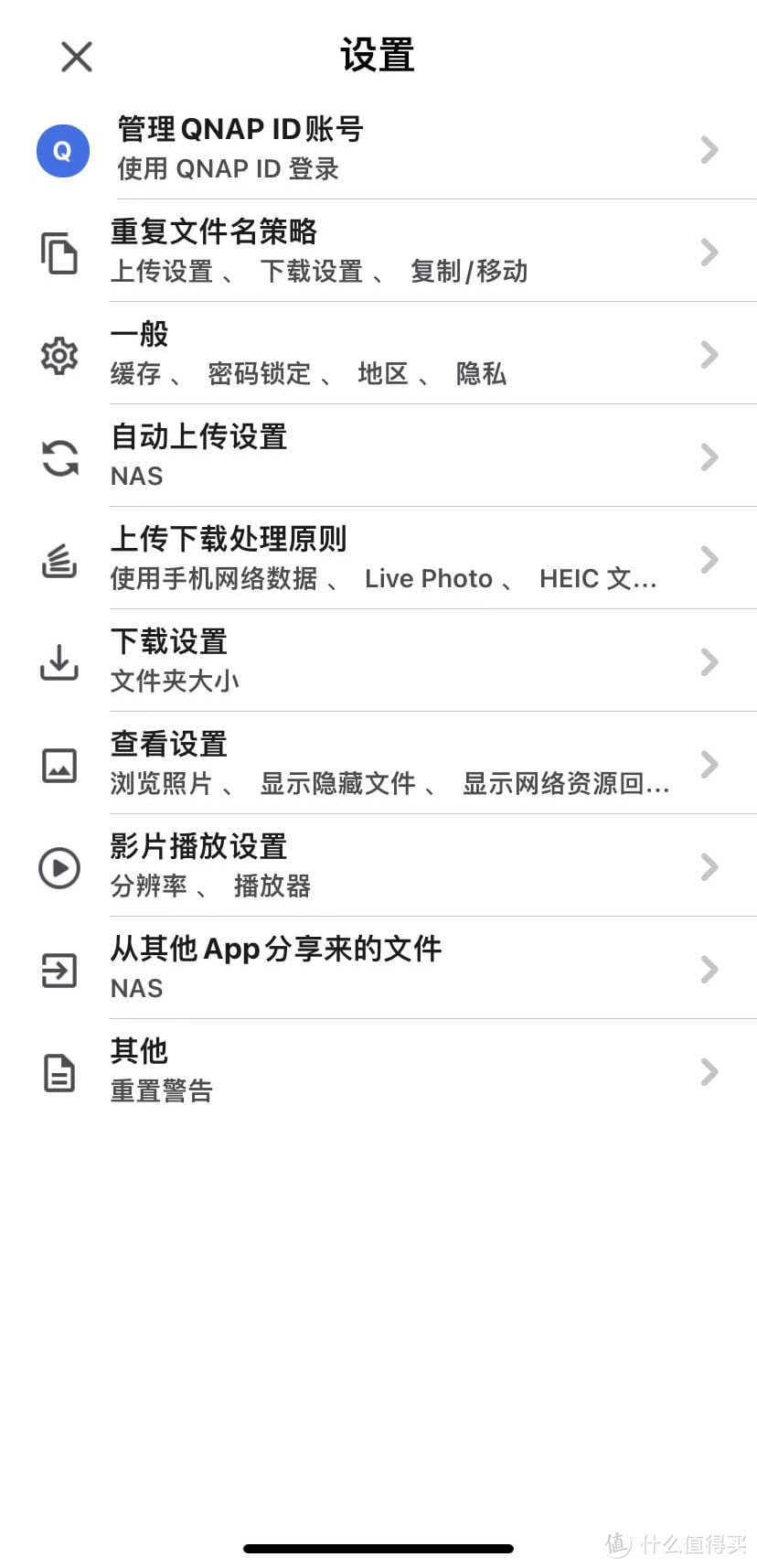Tap 上传下载处理原则 to open its settings
The image size is (757, 1568).
[366, 559]
